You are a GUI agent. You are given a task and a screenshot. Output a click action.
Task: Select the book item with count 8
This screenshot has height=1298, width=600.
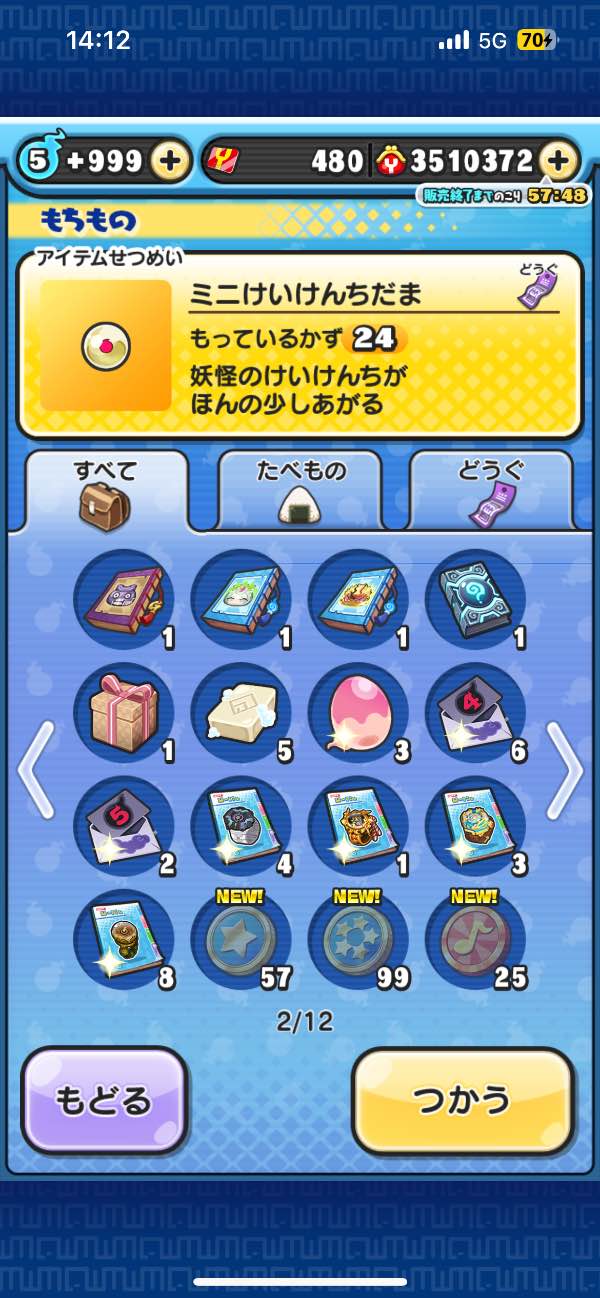click(x=123, y=940)
